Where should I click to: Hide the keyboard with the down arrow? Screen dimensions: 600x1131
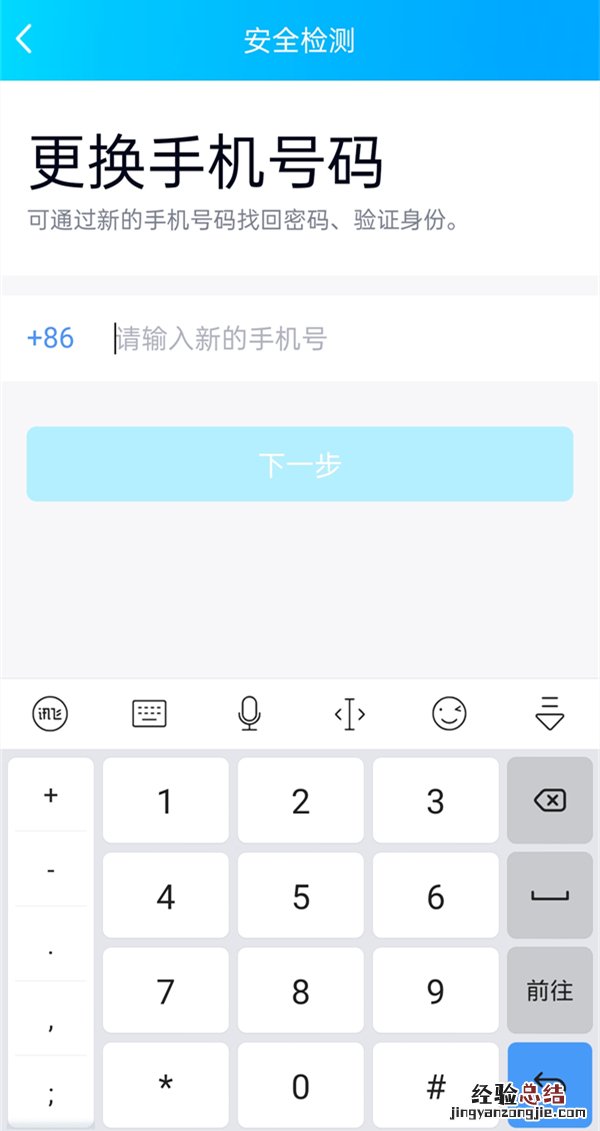[550, 714]
